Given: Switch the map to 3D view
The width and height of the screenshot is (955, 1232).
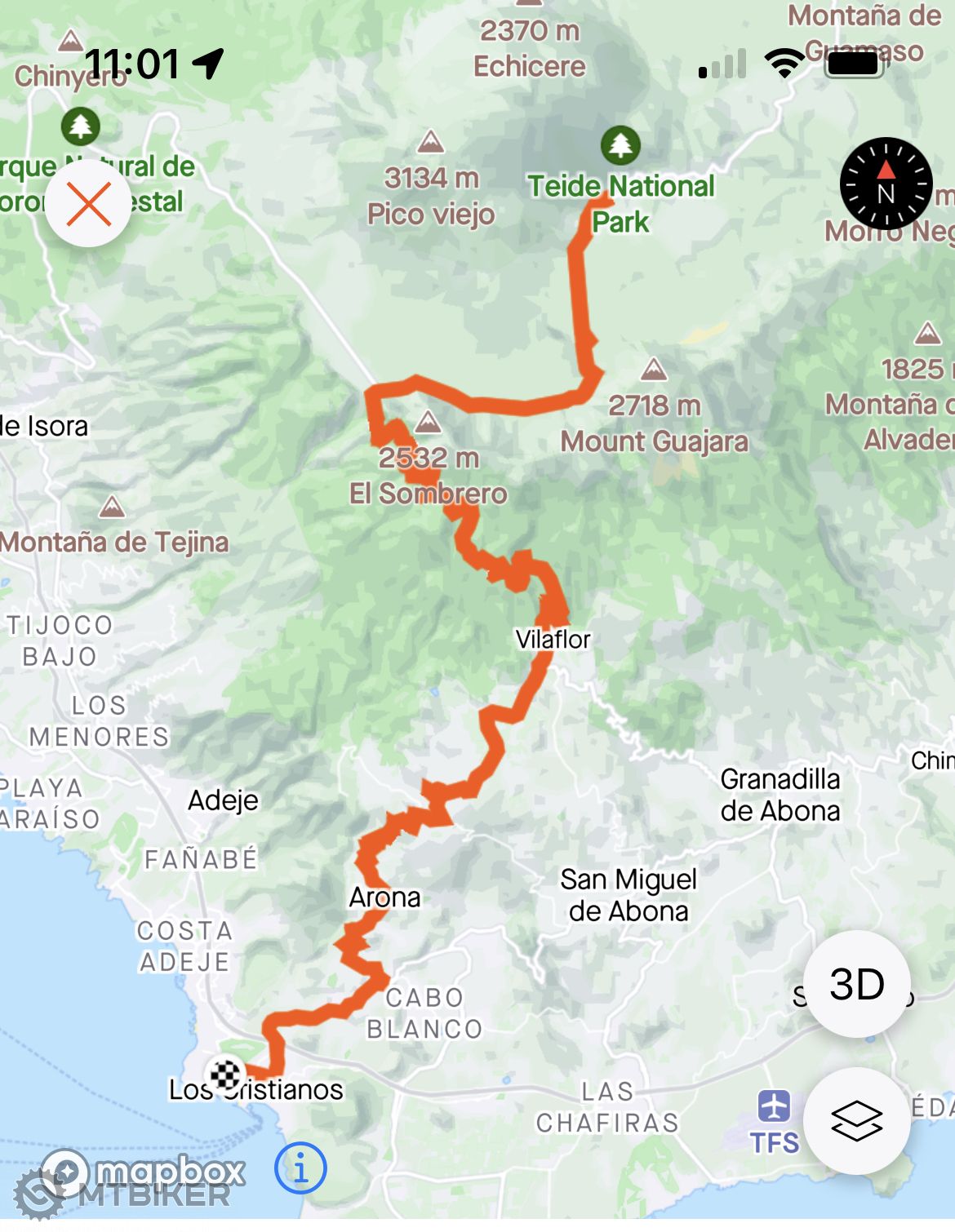Looking at the screenshot, I should tap(856, 983).
